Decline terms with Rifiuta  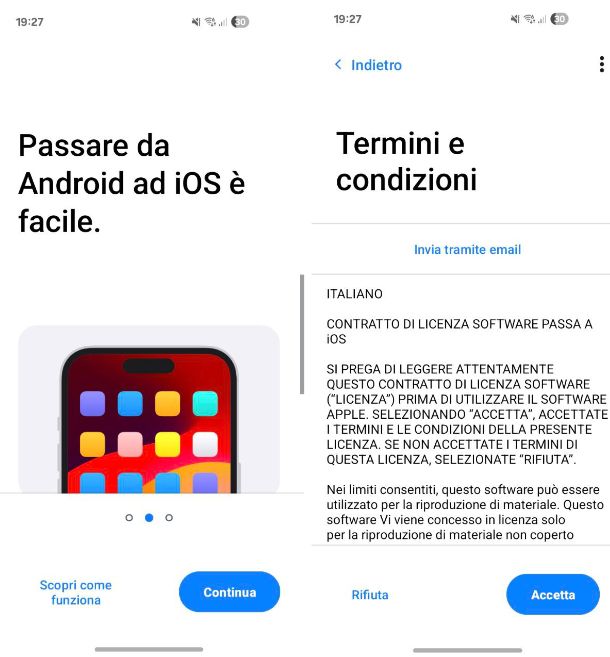point(370,594)
